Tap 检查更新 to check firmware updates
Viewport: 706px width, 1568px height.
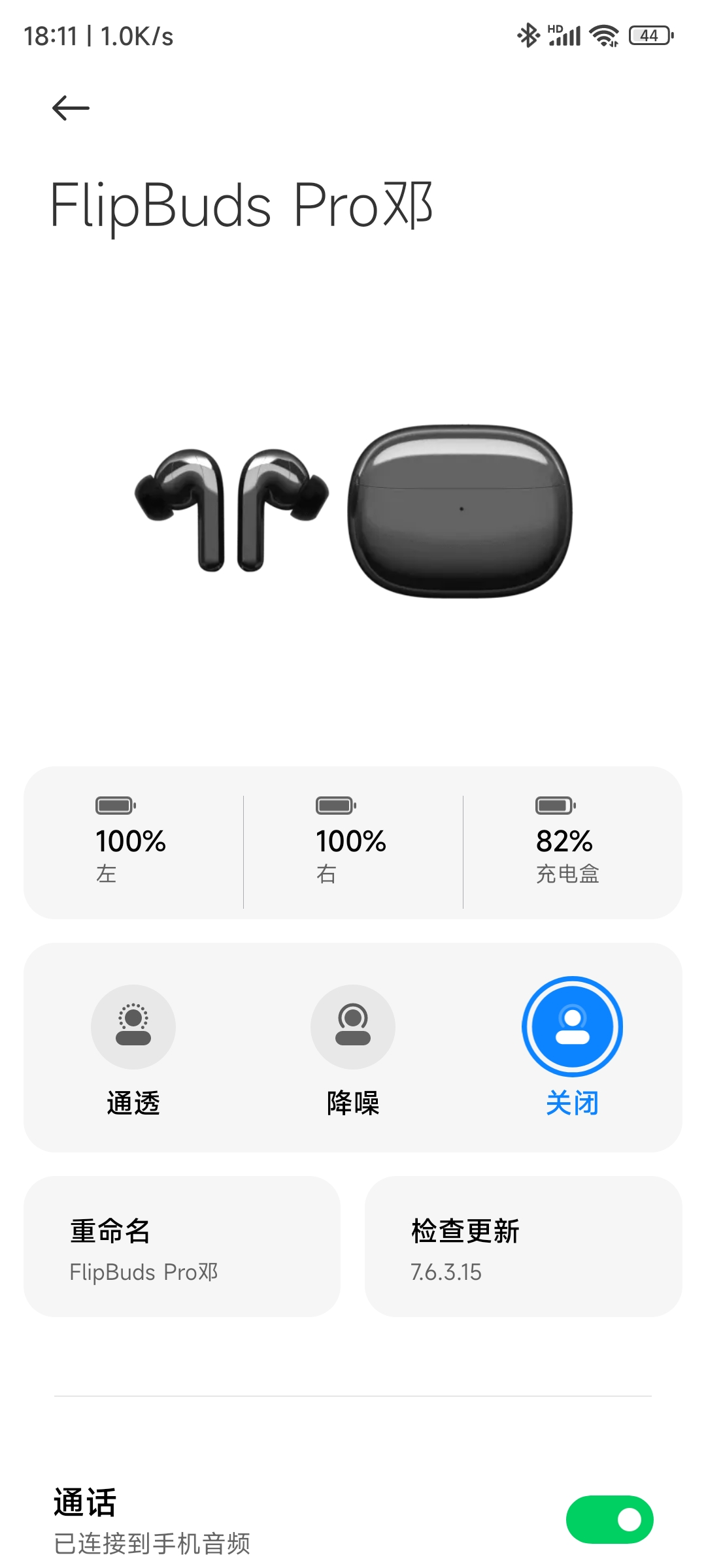523,1247
